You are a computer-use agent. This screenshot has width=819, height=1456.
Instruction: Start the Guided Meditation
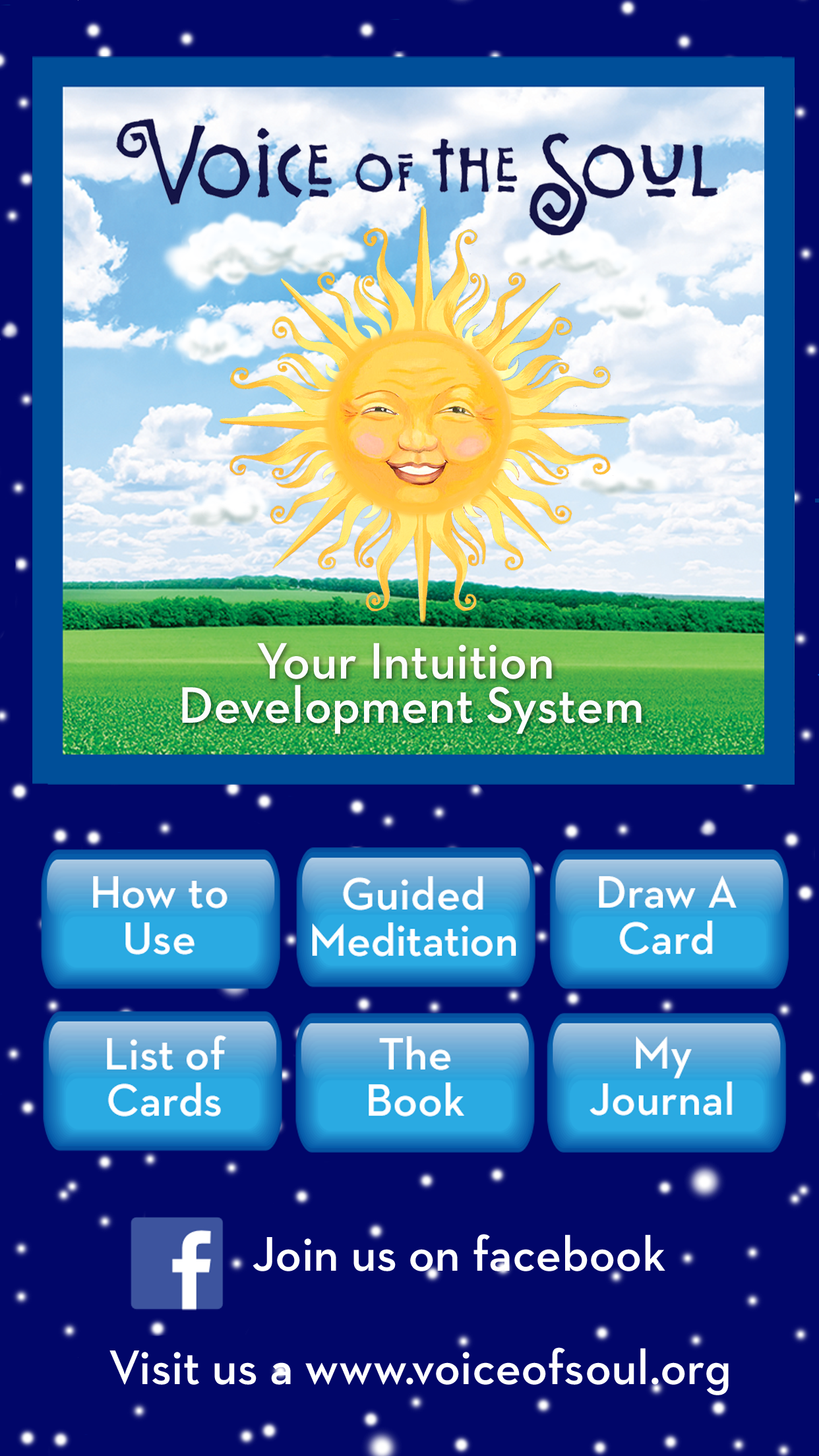click(415, 918)
